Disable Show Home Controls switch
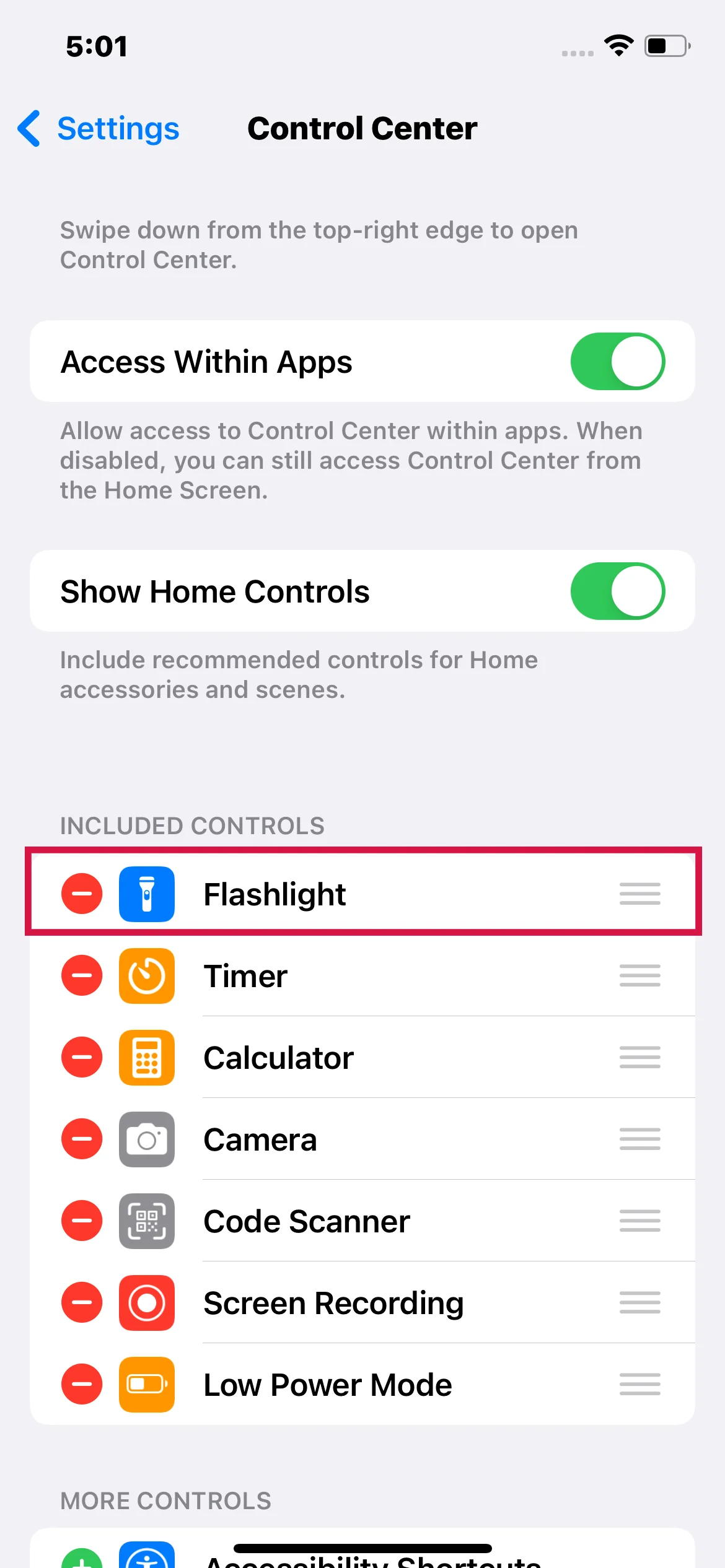 point(617,591)
